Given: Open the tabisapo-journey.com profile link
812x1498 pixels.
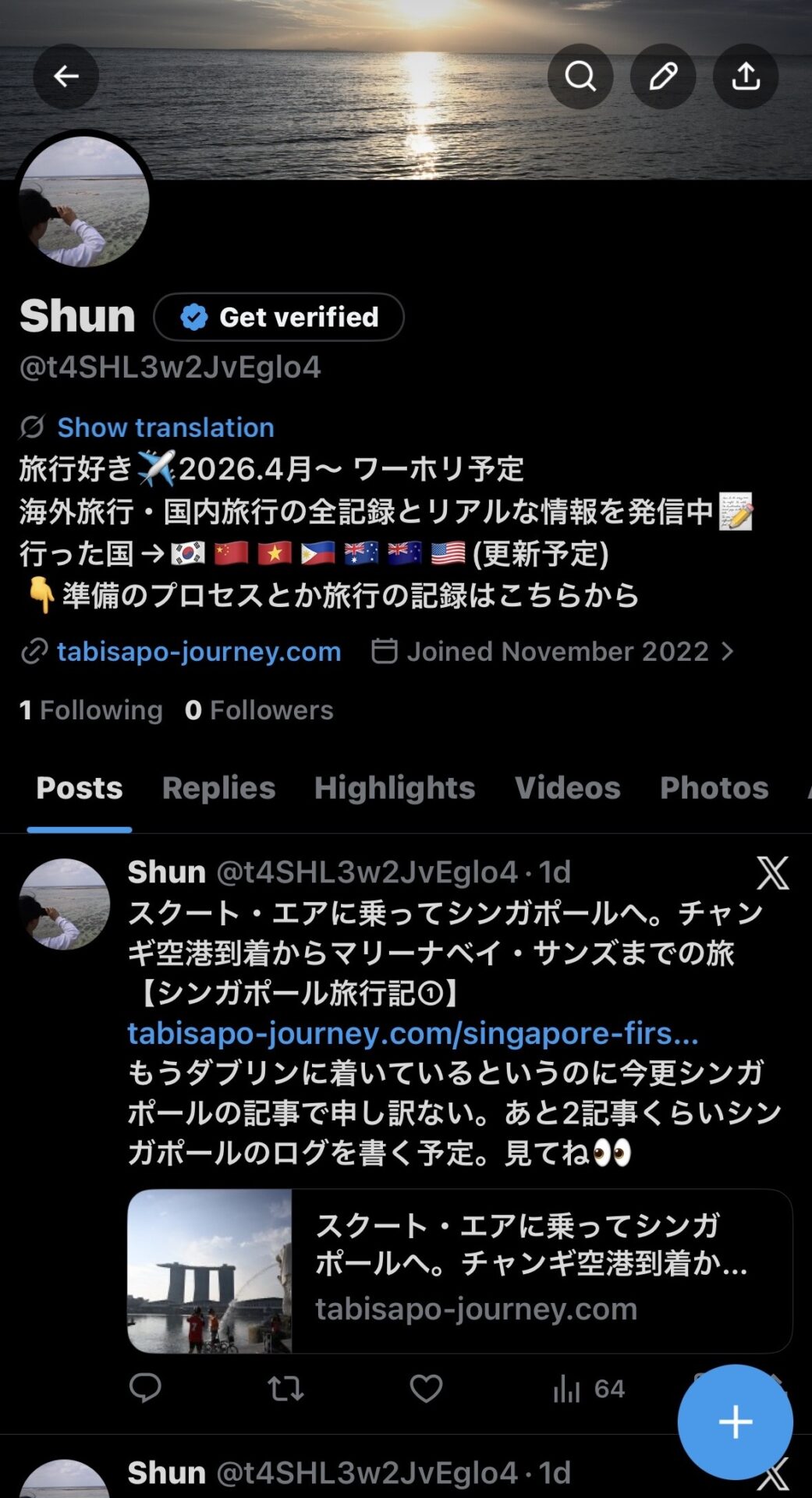Looking at the screenshot, I should pos(198,651).
